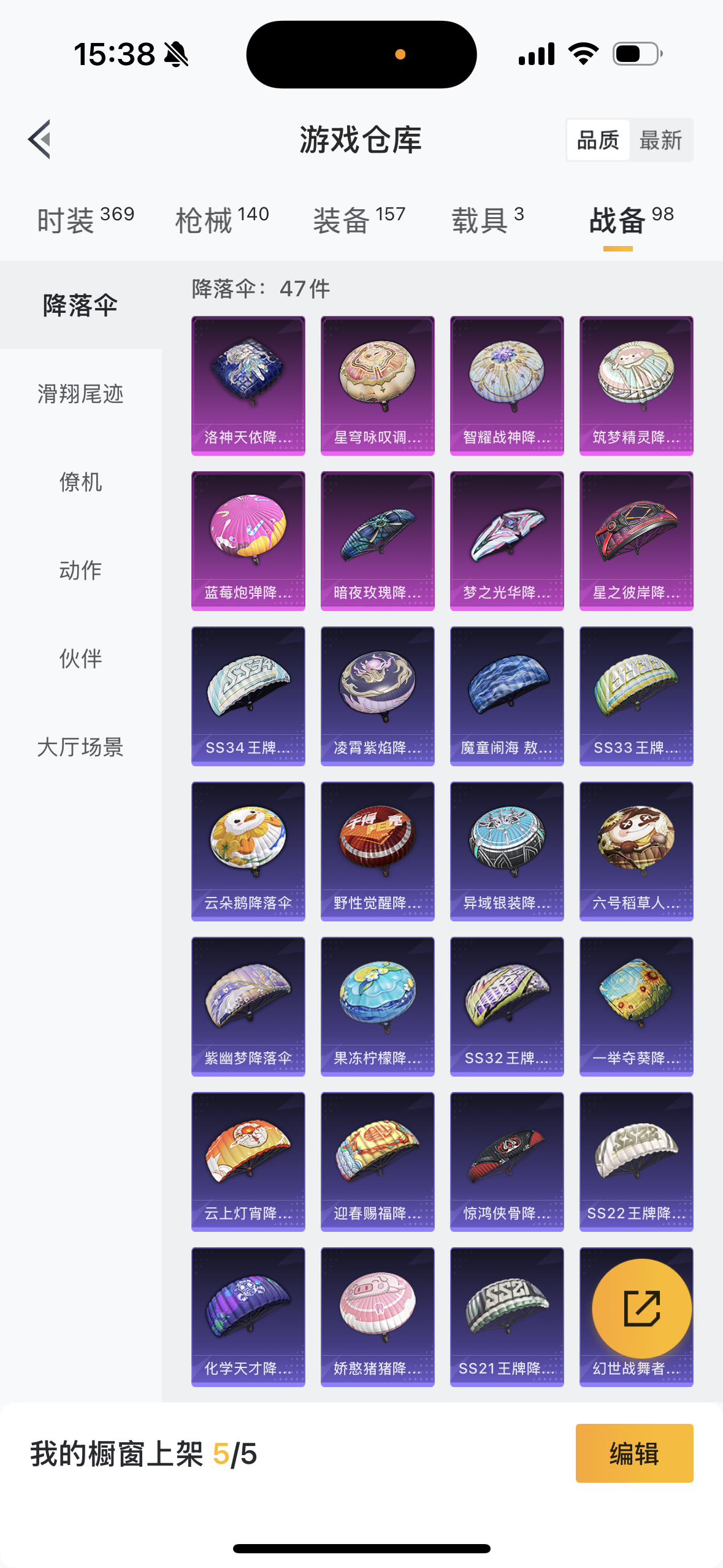Open the 果冻柠檬 parachute item
Screen dimensions: 723x1568
pos(377,1006)
